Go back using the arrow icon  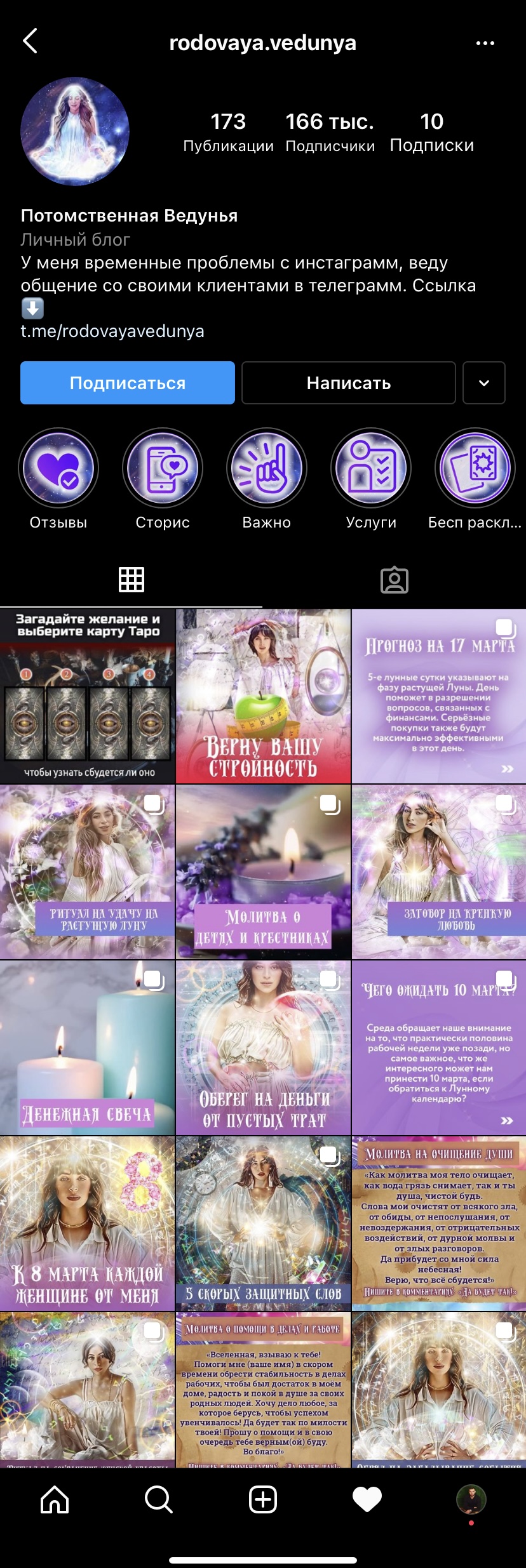(x=30, y=41)
